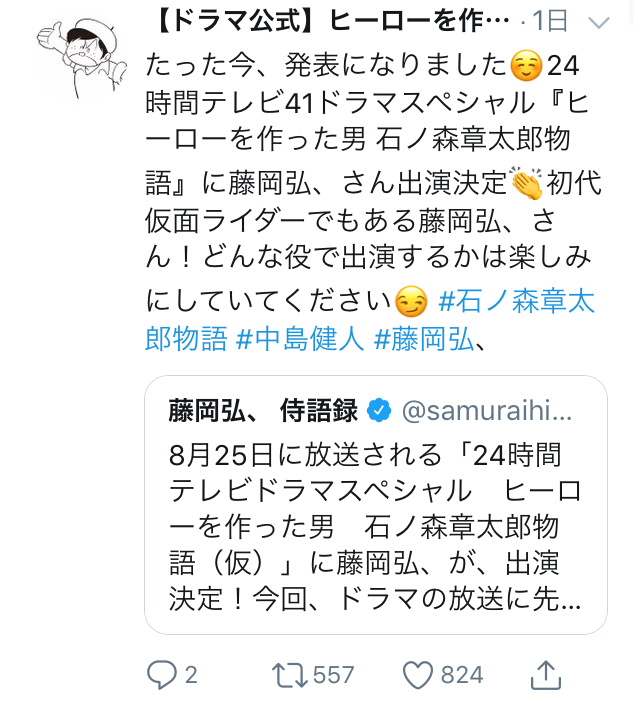
Task: Open the quoted tweet from 藤岡弘、侍語録
Action: pyautogui.click(x=375, y=504)
